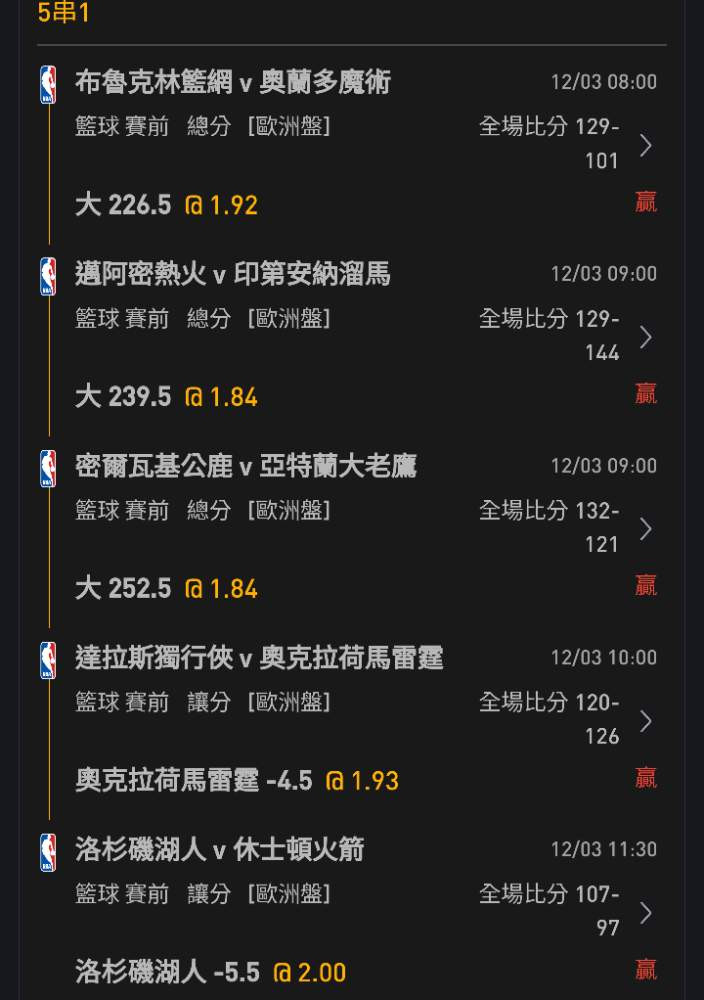The image size is (704, 1000).
Task: Open score details for 邁阿密熱火 v 印第安納溜馬
Action: tap(645, 337)
